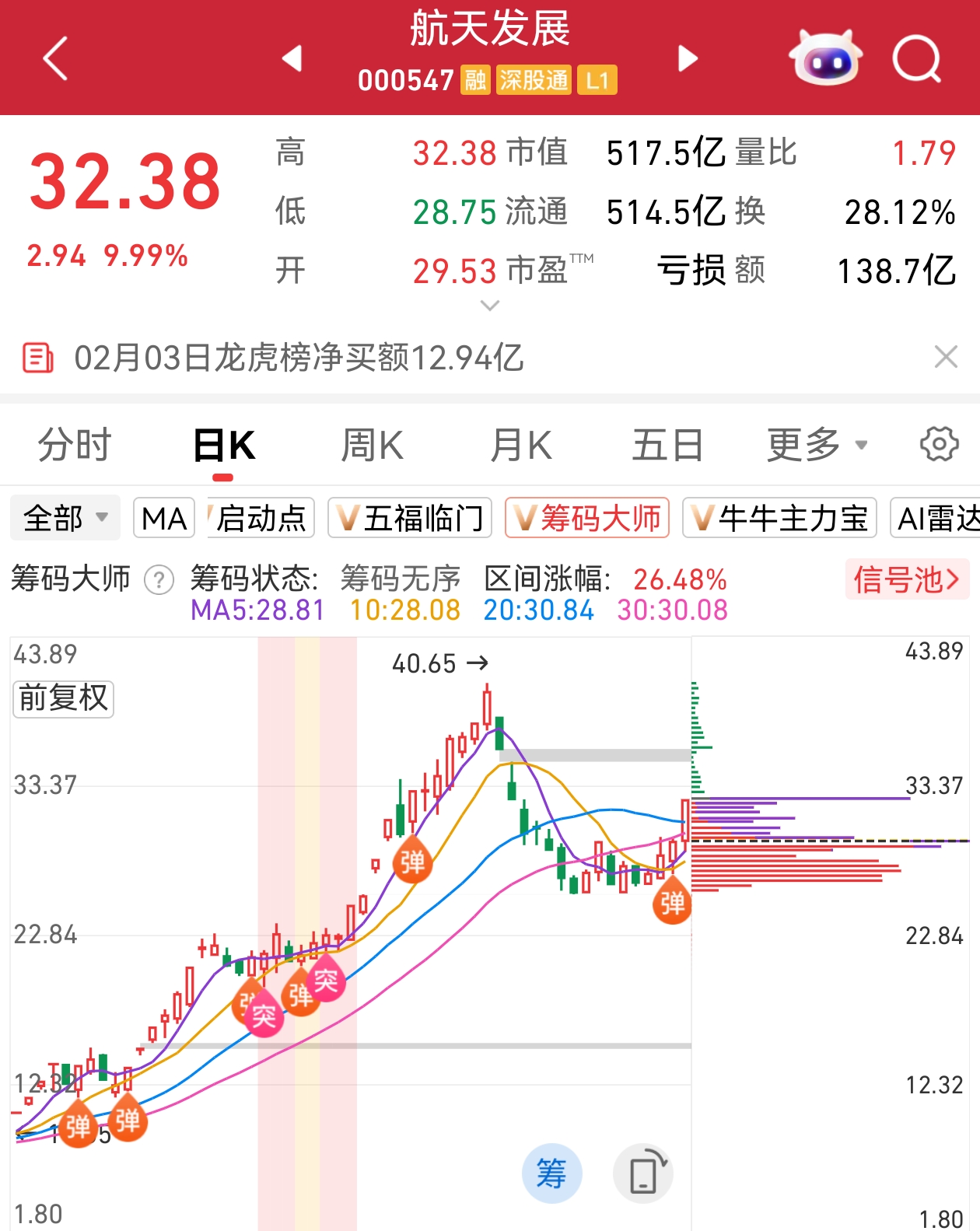The height and width of the screenshot is (1231, 980).
Task: Switch to the next stock
Action: 688,58
